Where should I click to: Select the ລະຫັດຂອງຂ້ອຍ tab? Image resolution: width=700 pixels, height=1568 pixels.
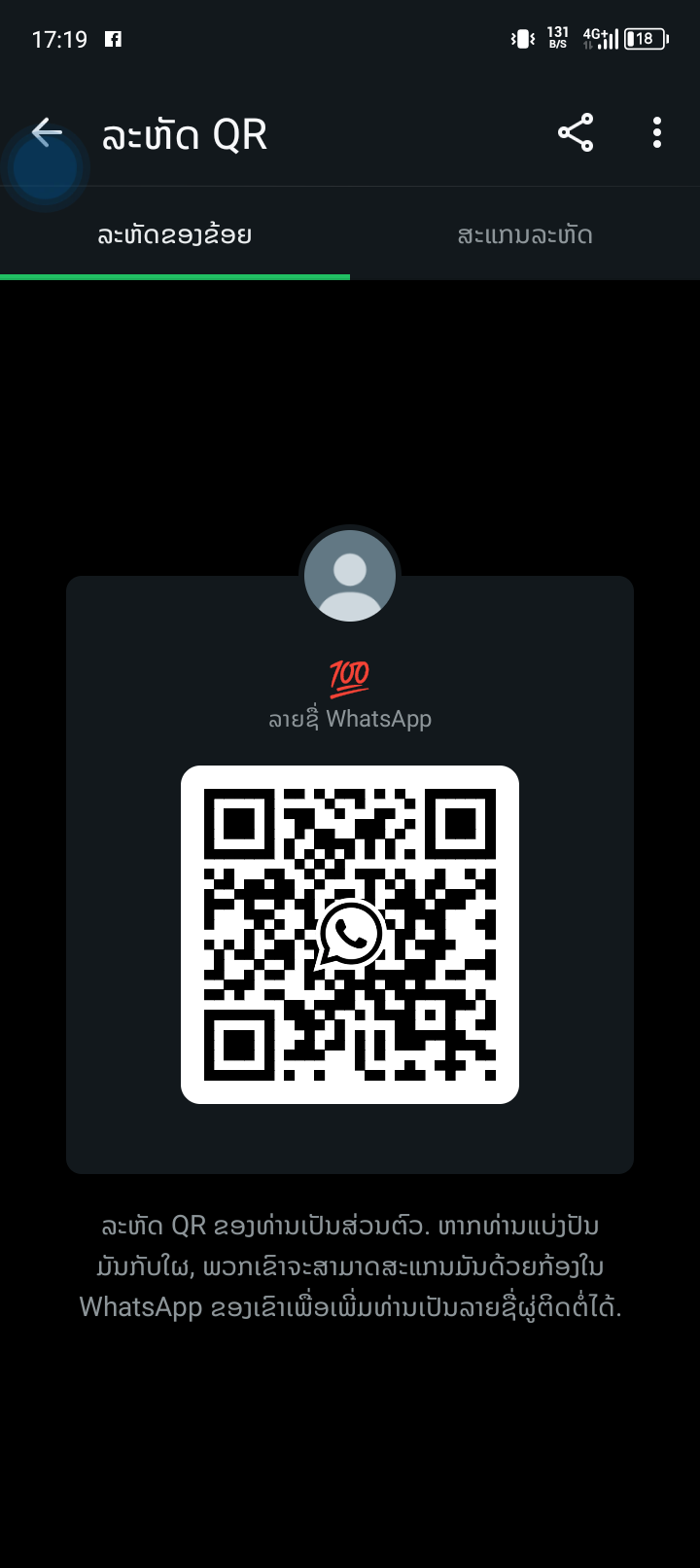175,235
